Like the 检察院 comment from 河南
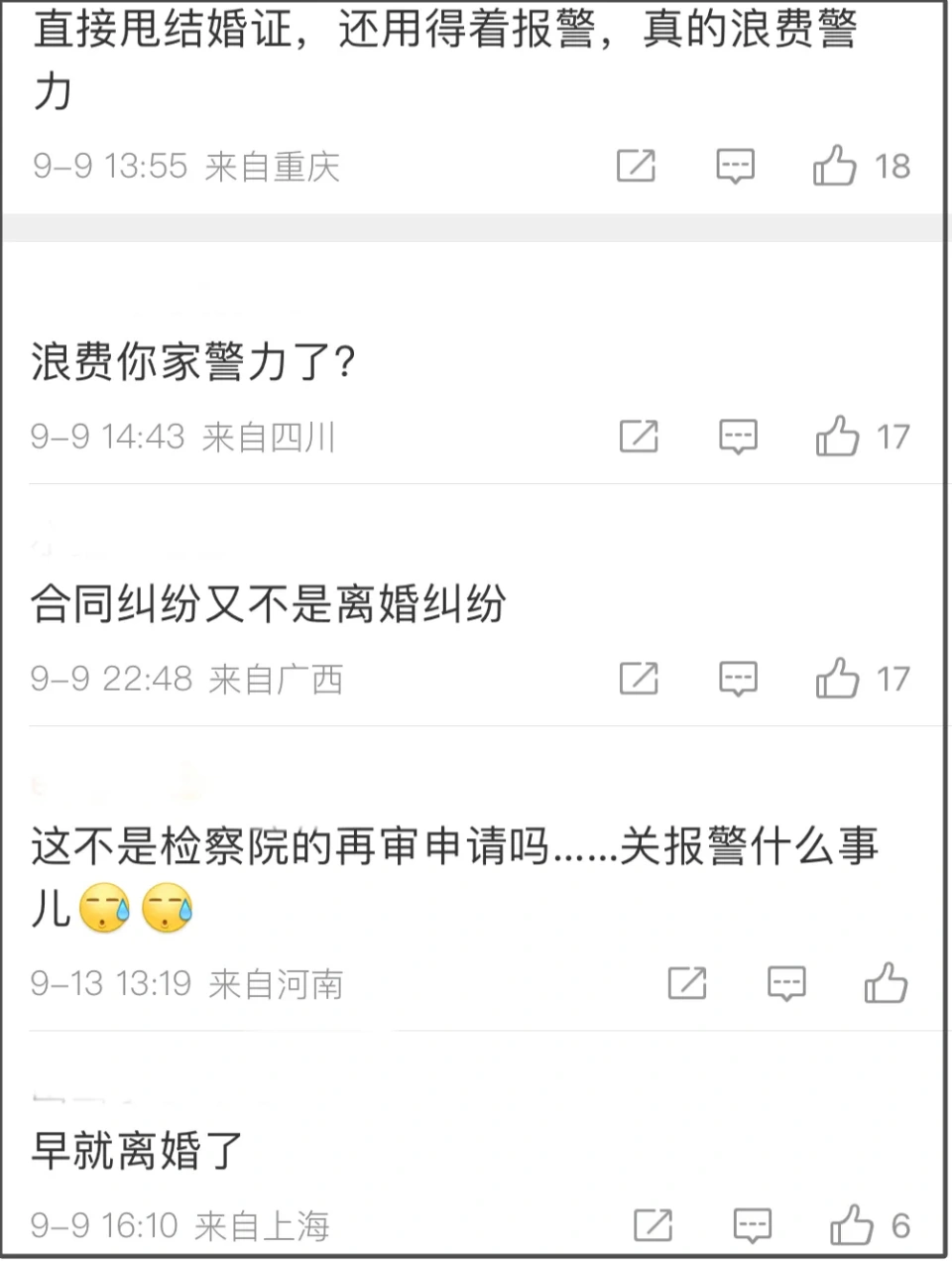Image resolution: width=952 pixels, height=1261 pixels. click(x=886, y=983)
